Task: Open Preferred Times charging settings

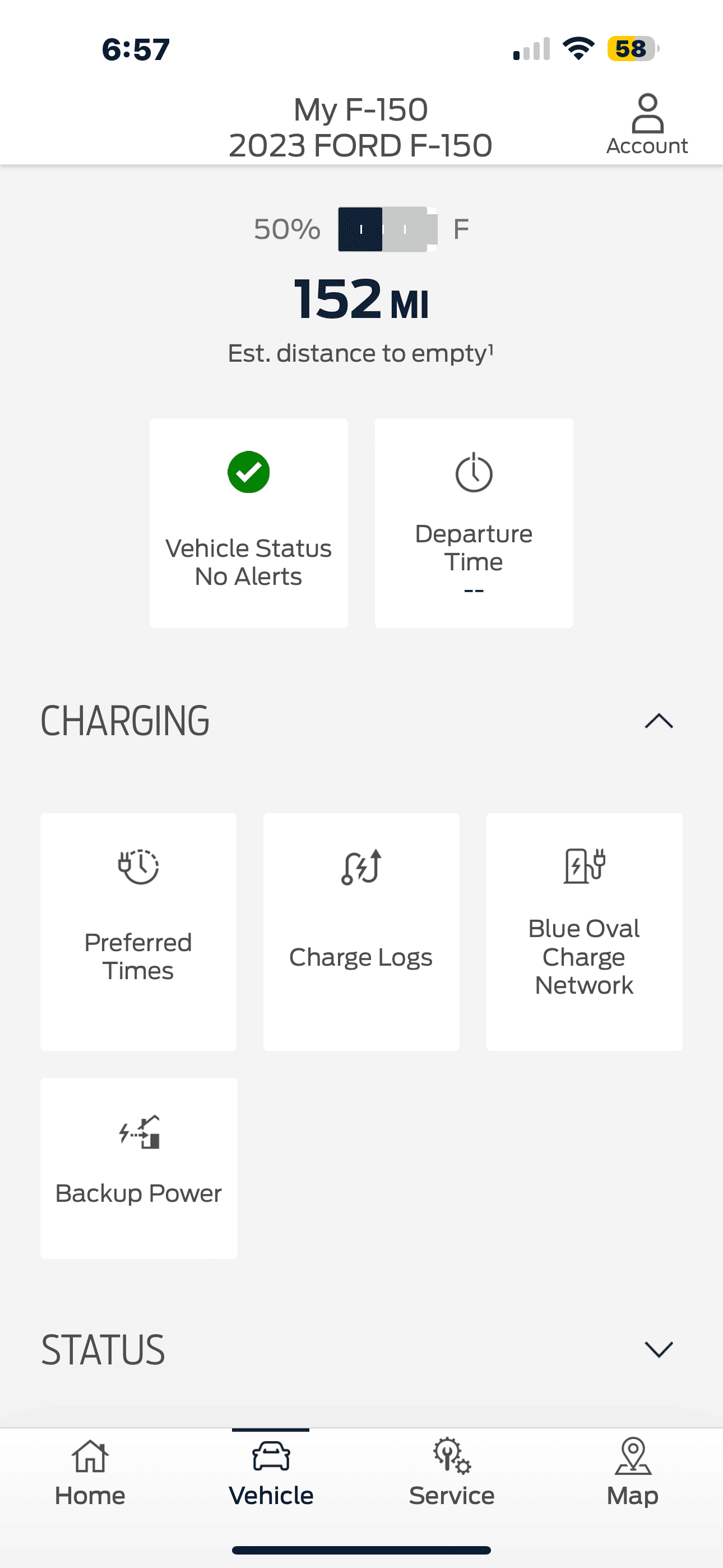Action: coord(138,931)
